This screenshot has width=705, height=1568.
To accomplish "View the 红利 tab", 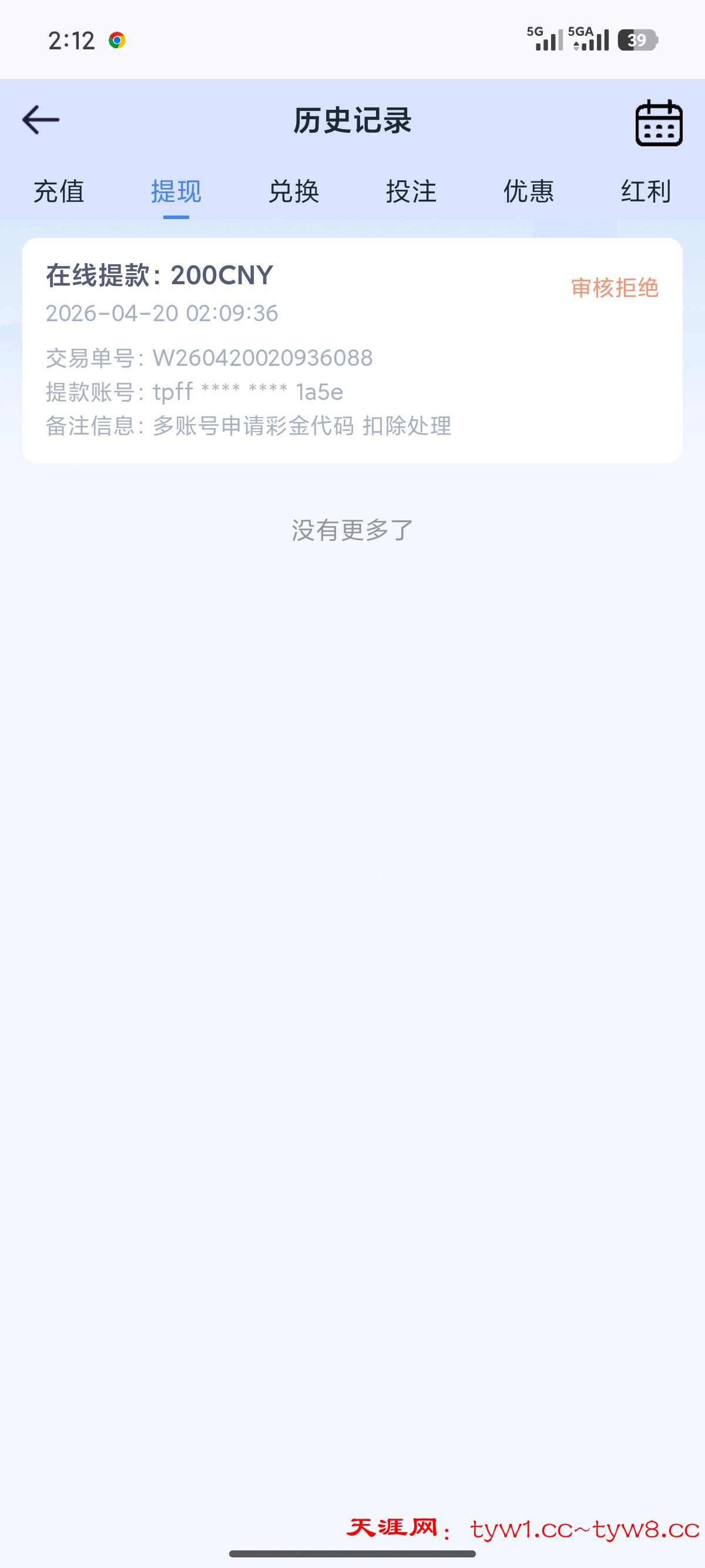I will click(x=645, y=191).
